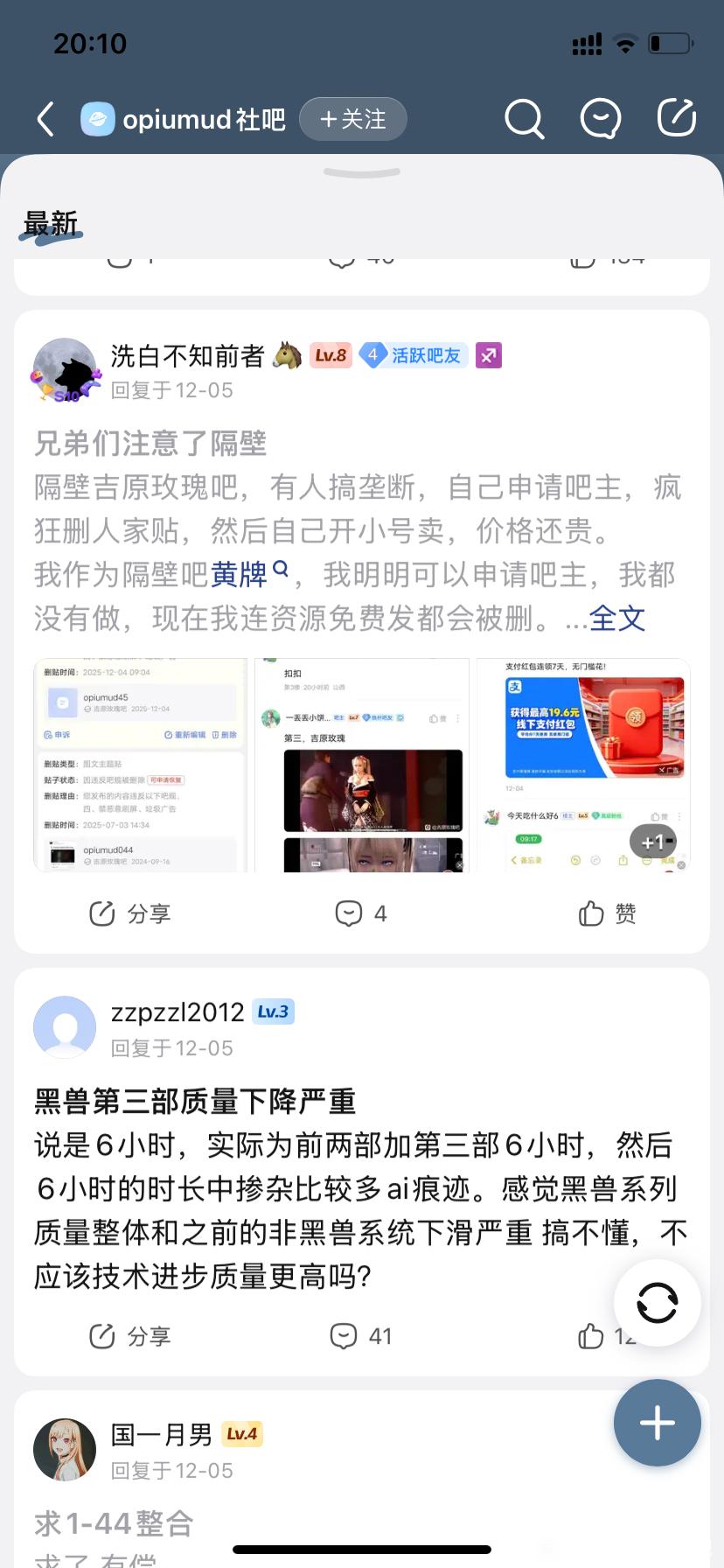Open zzpzzl2012's profile avatar

[65, 1027]
